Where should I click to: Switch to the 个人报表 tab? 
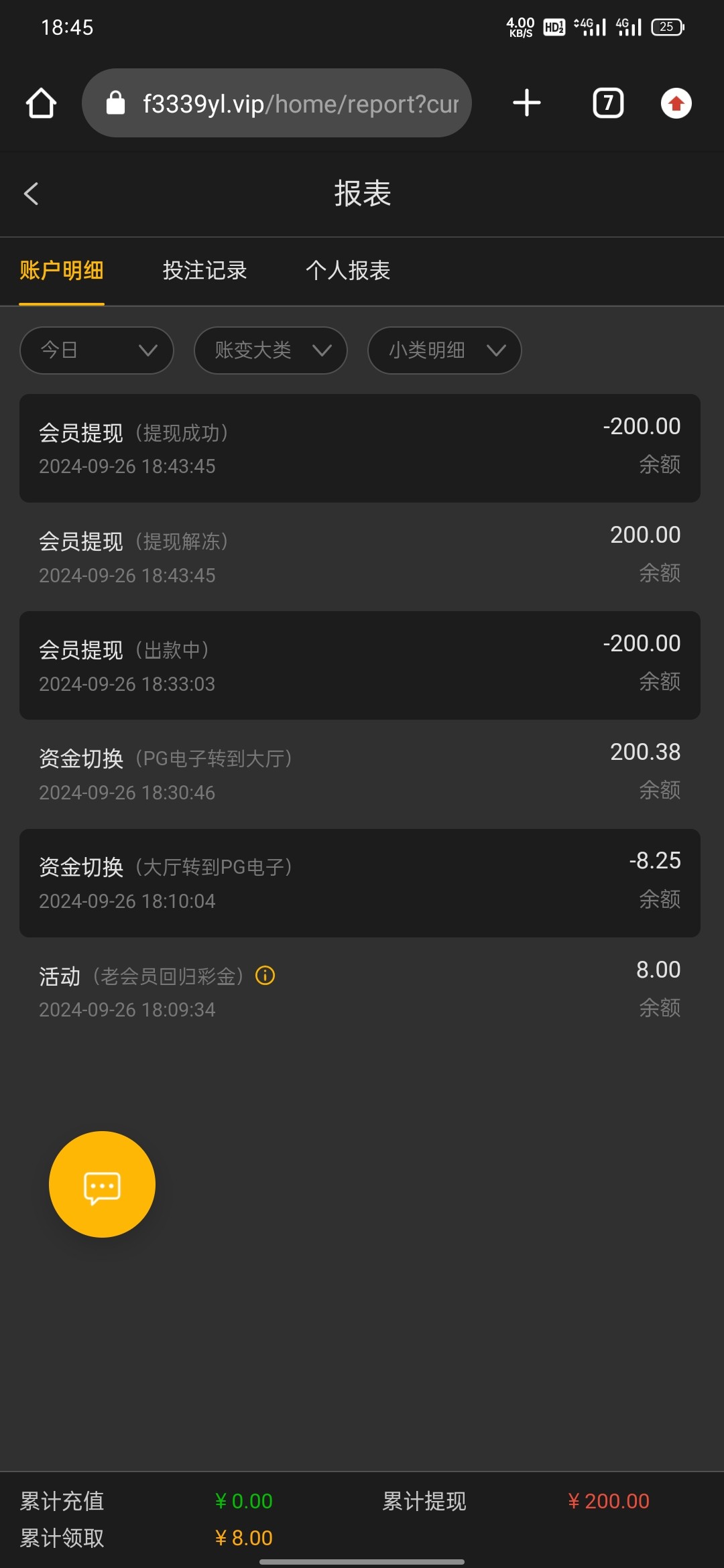coord(348,270)
